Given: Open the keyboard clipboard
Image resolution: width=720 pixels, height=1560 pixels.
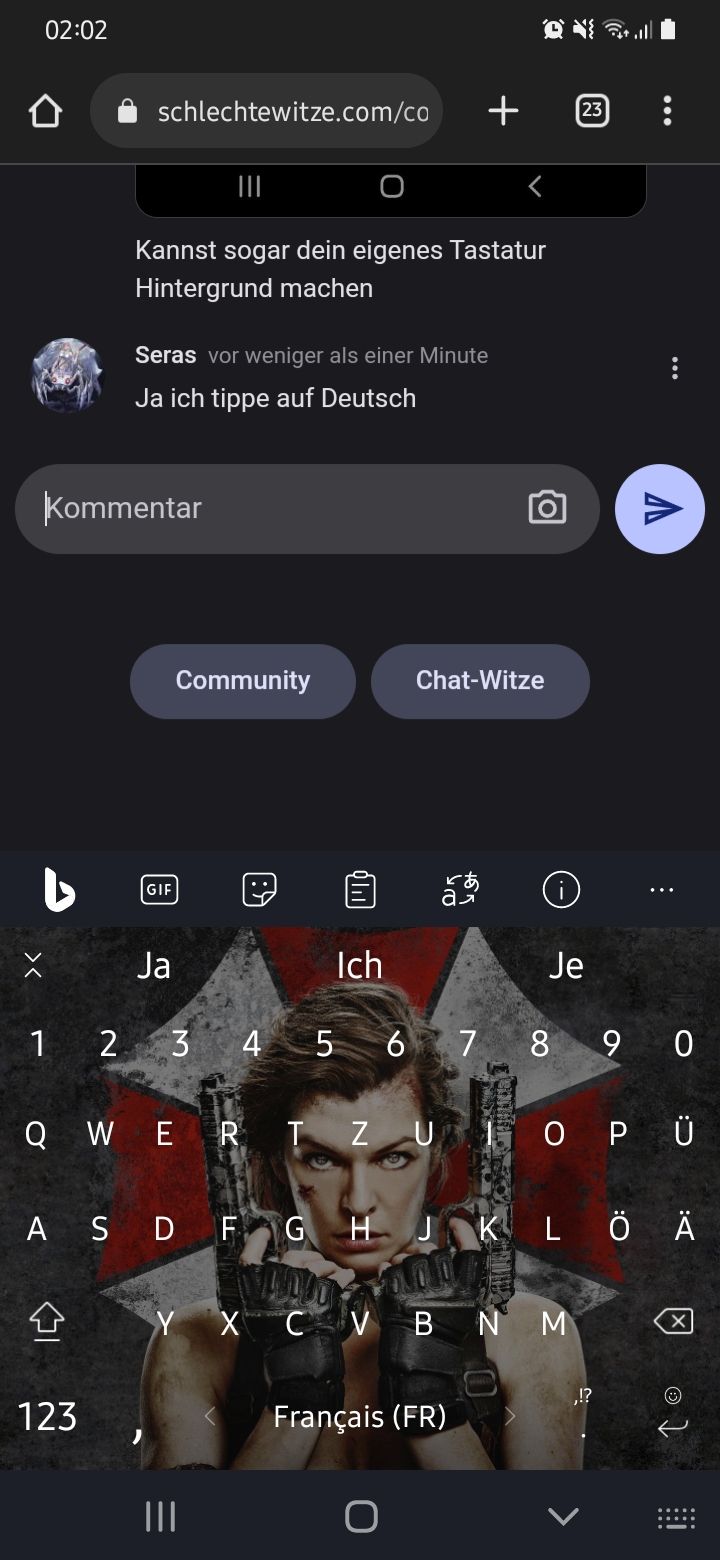Looking at the screenshot, I should (x=360, y=889).
